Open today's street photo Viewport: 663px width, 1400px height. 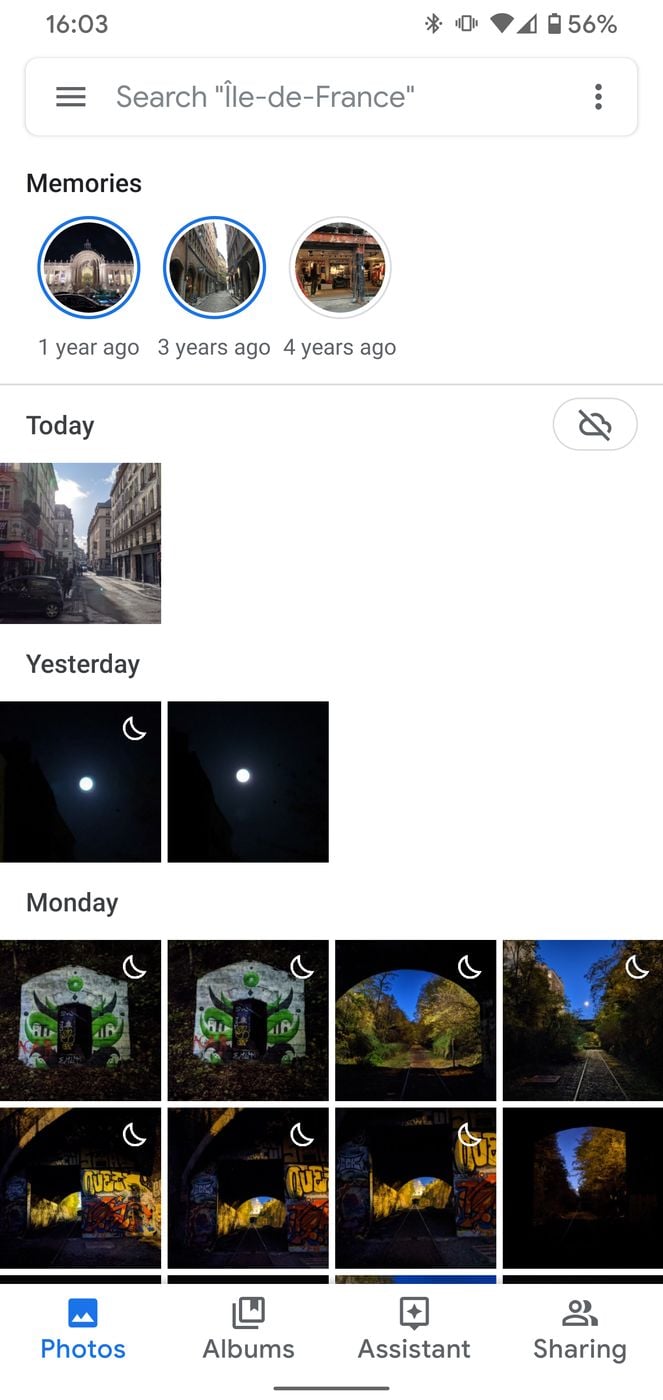point(80,543)
